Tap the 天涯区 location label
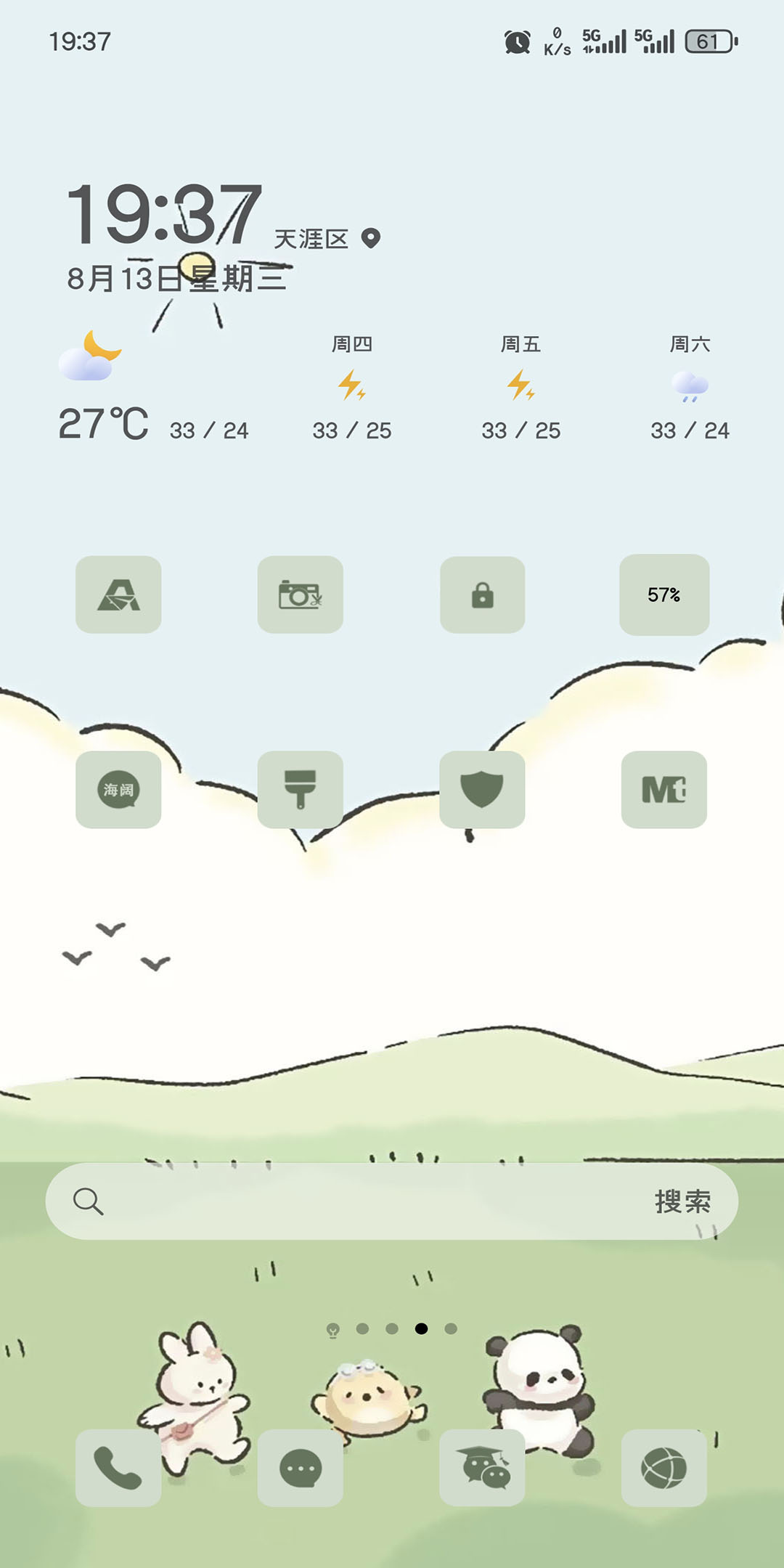 312,239
